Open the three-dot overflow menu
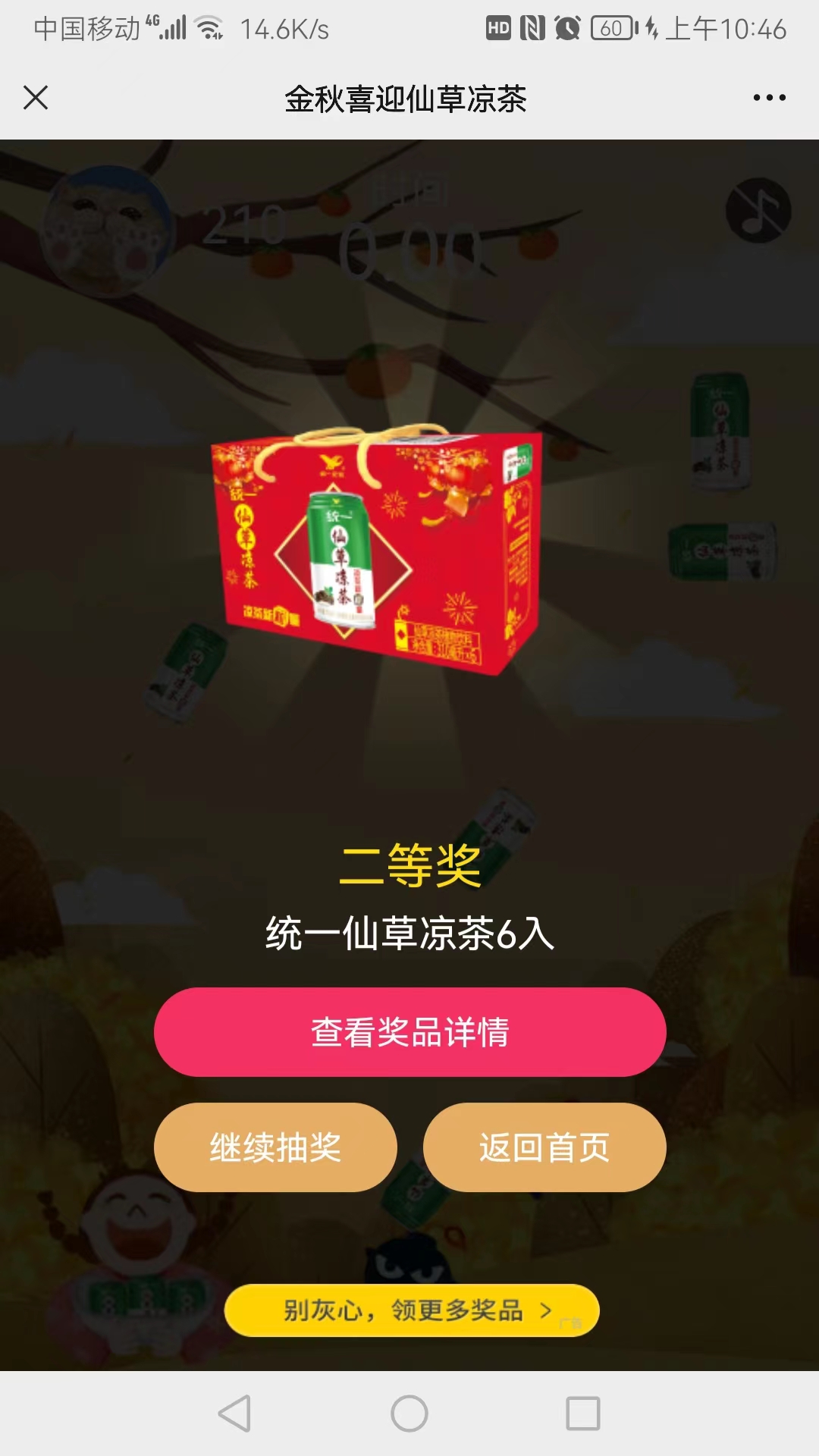819x1456 pixels. tap(769, 98)
